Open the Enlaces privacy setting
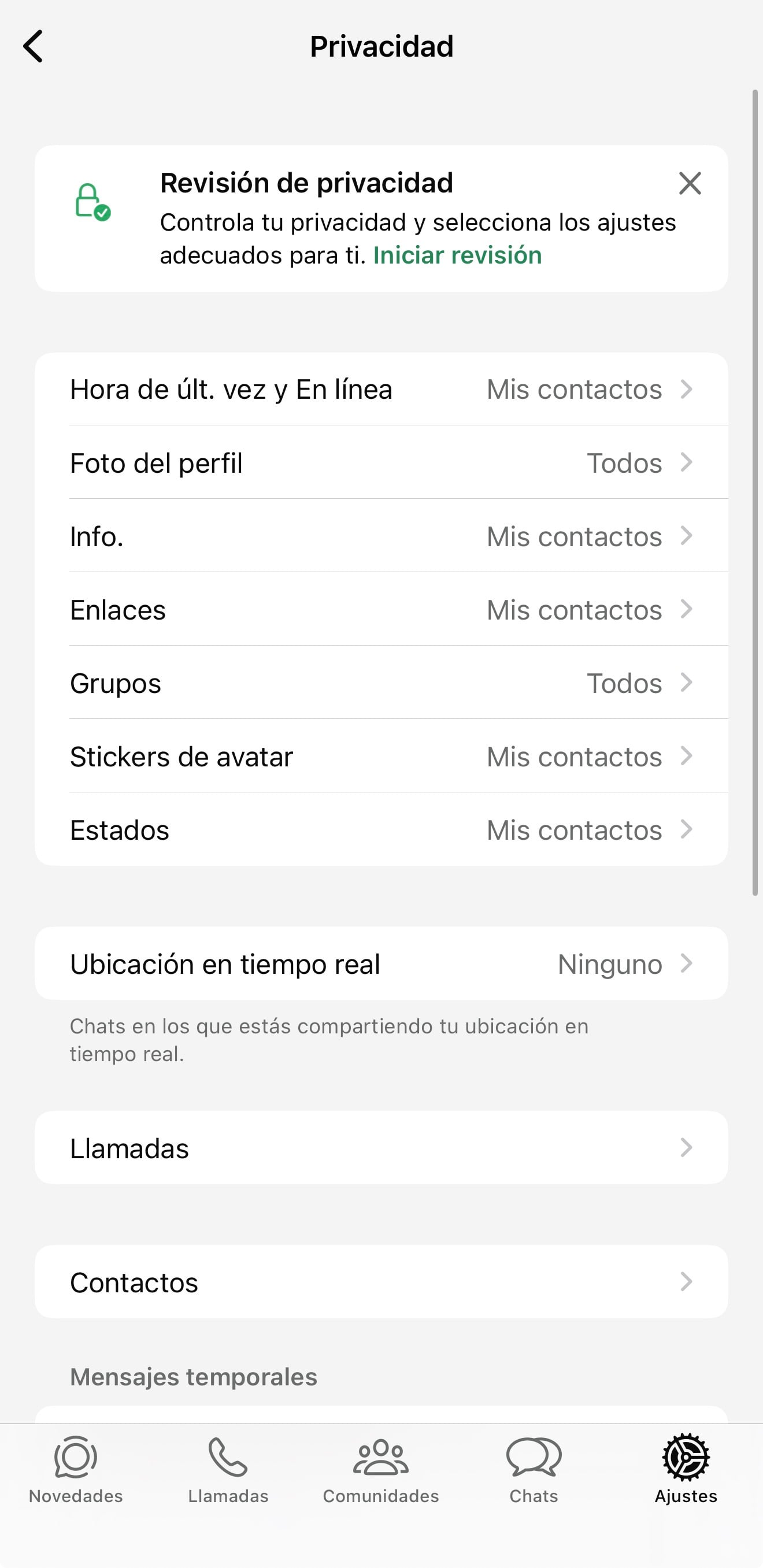The image size is (763, 1568). click(x=381, y=609)
